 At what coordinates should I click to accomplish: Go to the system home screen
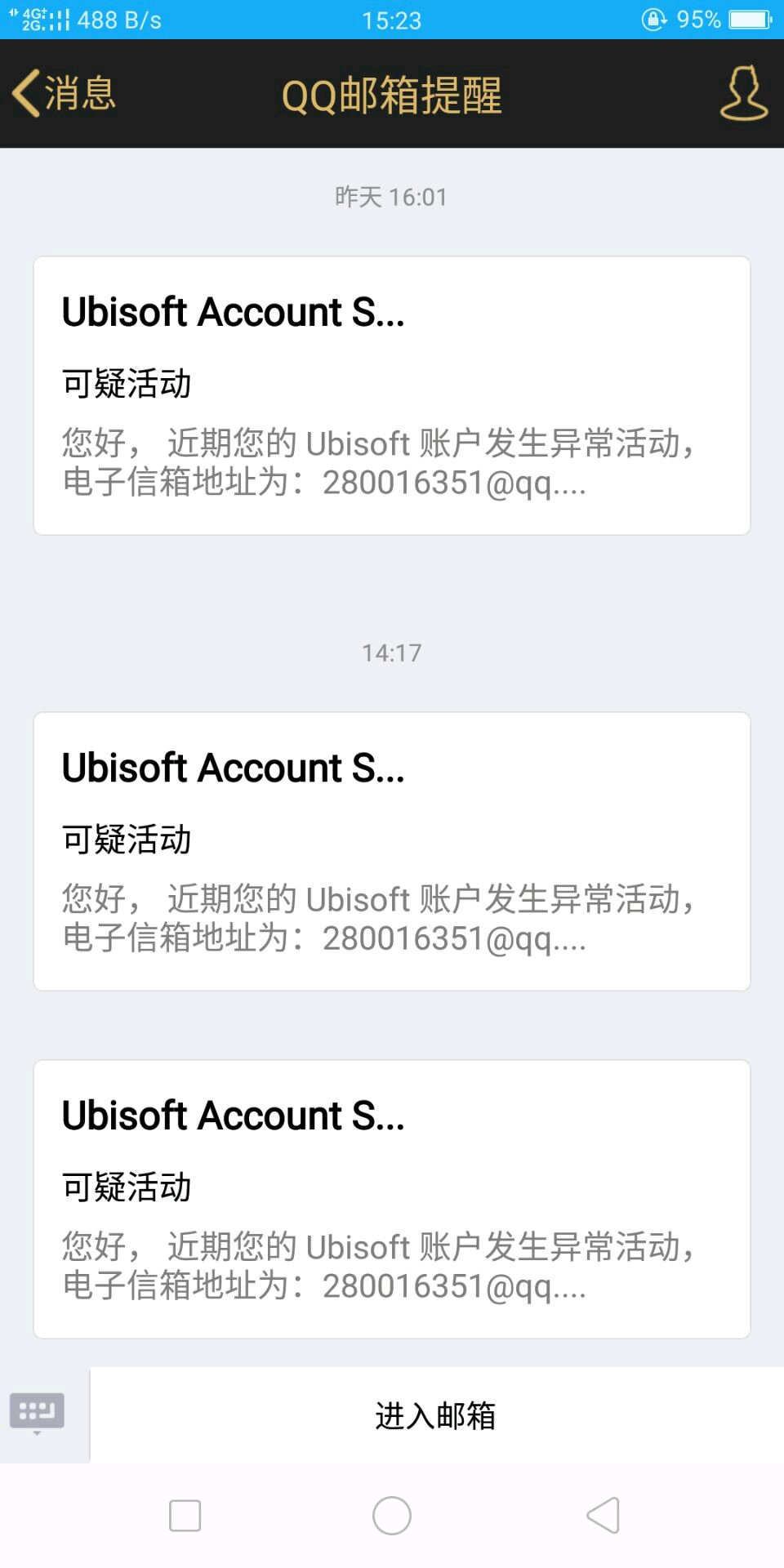tap(392, 1516)
